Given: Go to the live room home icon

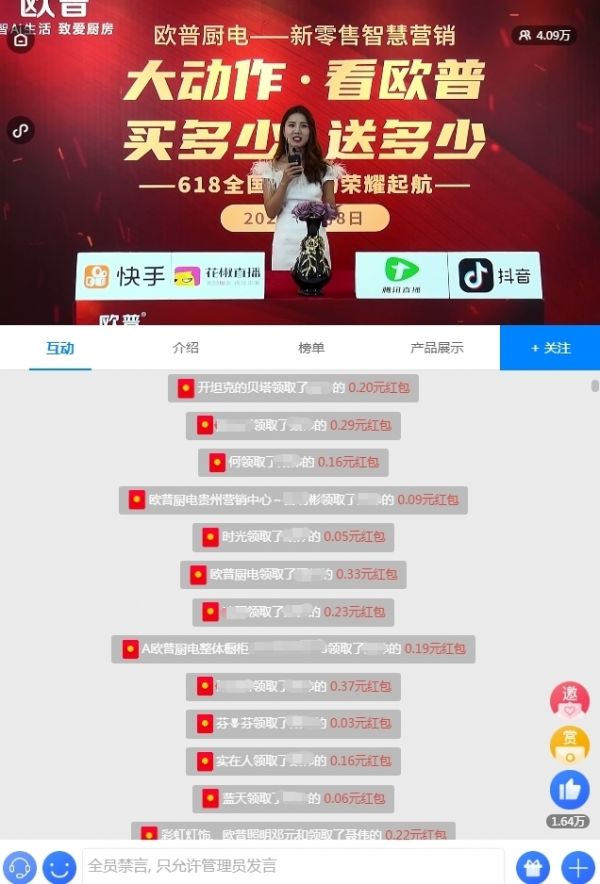Looking at the screenshot, I should (21, 41).
